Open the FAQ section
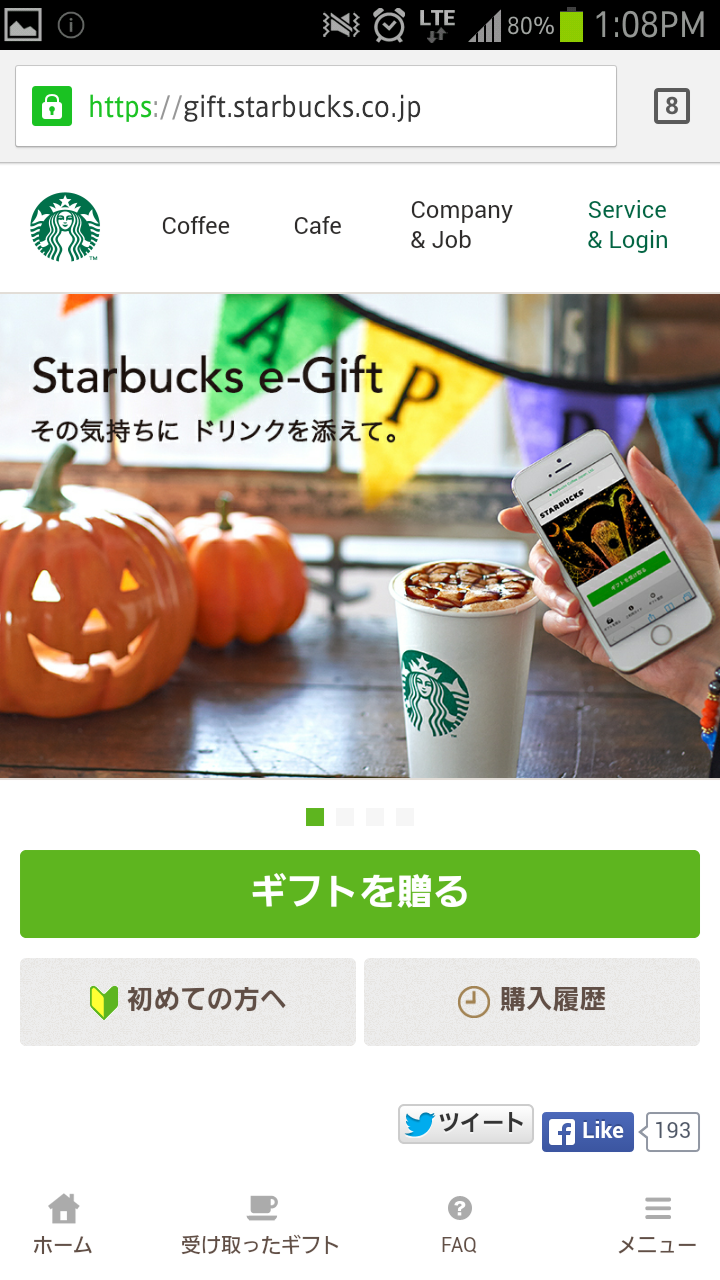720x1280 pixels. point(459,1224)
